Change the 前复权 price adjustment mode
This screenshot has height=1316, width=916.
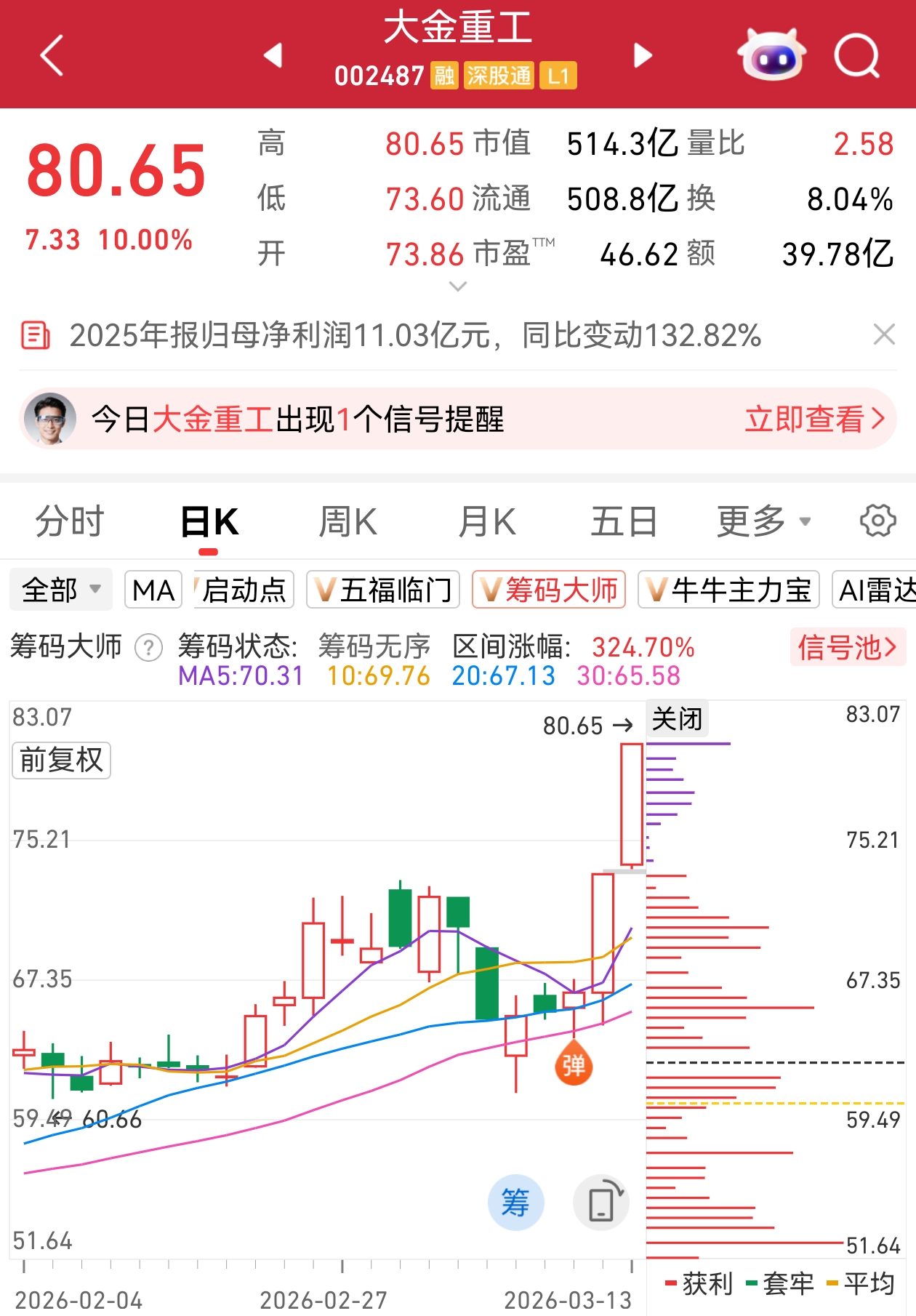62,761
